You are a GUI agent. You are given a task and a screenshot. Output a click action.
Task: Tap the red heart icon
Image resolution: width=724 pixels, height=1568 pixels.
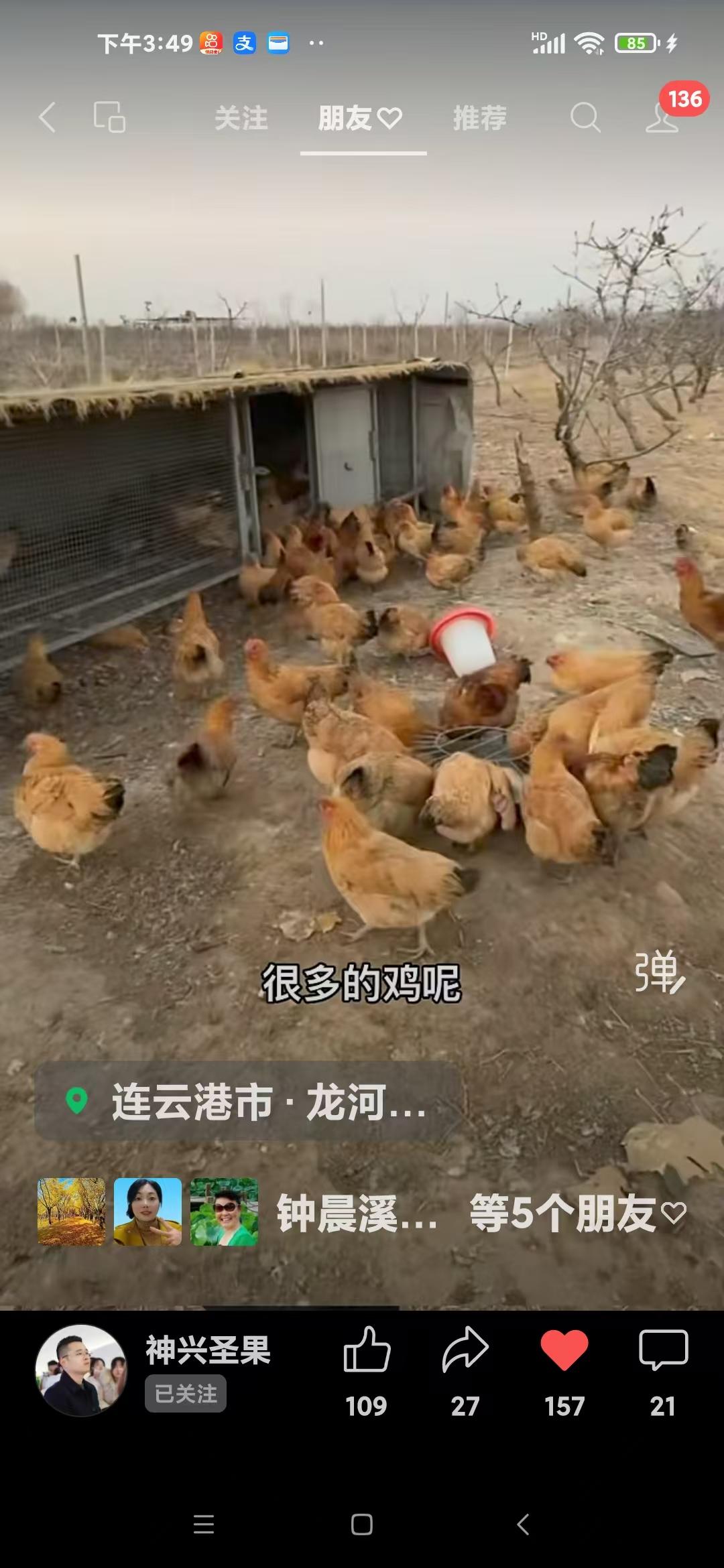point(564,1351)
